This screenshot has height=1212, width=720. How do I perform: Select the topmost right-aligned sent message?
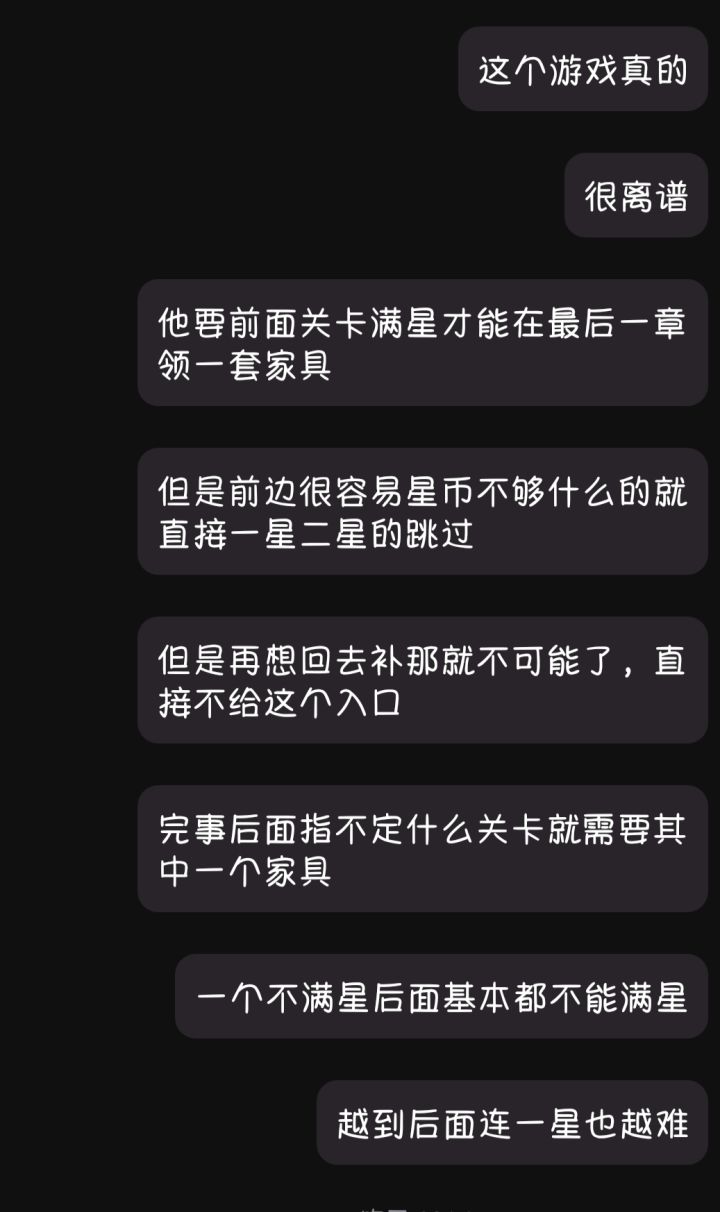coord(583,70)
